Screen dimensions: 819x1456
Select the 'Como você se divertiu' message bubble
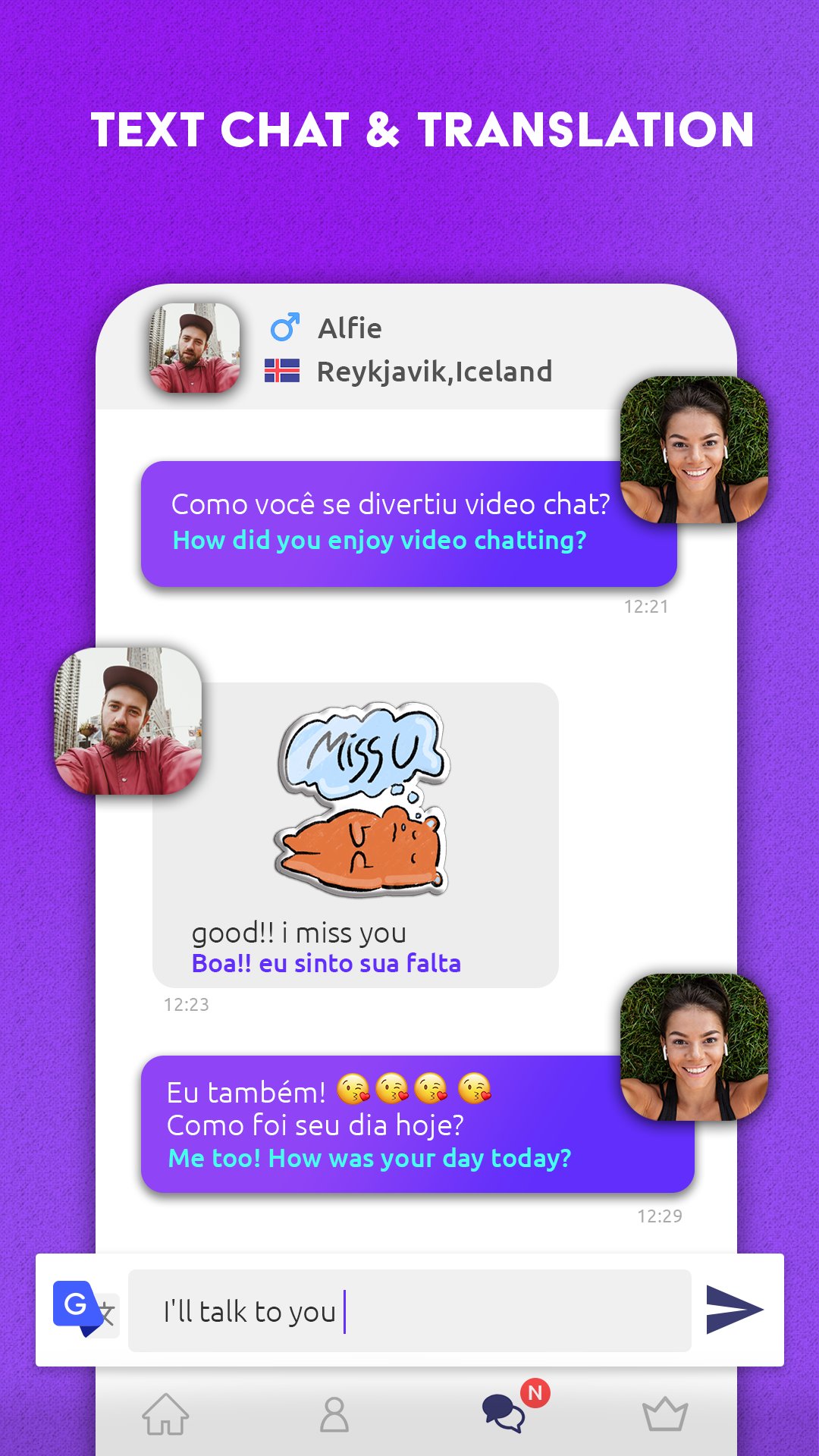409,523
